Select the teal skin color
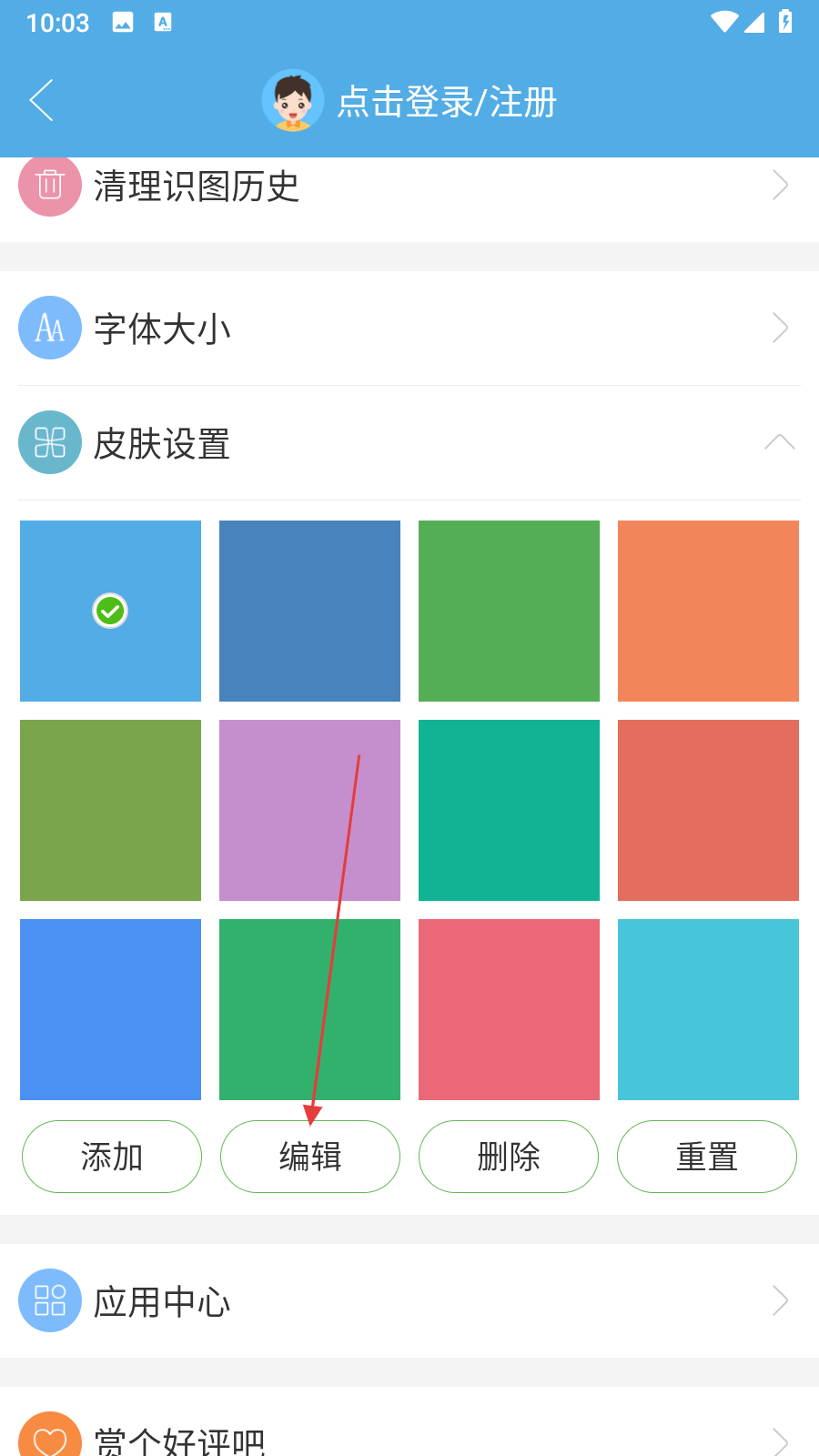The image size is (819, 1456). click(x=509, y=810)
